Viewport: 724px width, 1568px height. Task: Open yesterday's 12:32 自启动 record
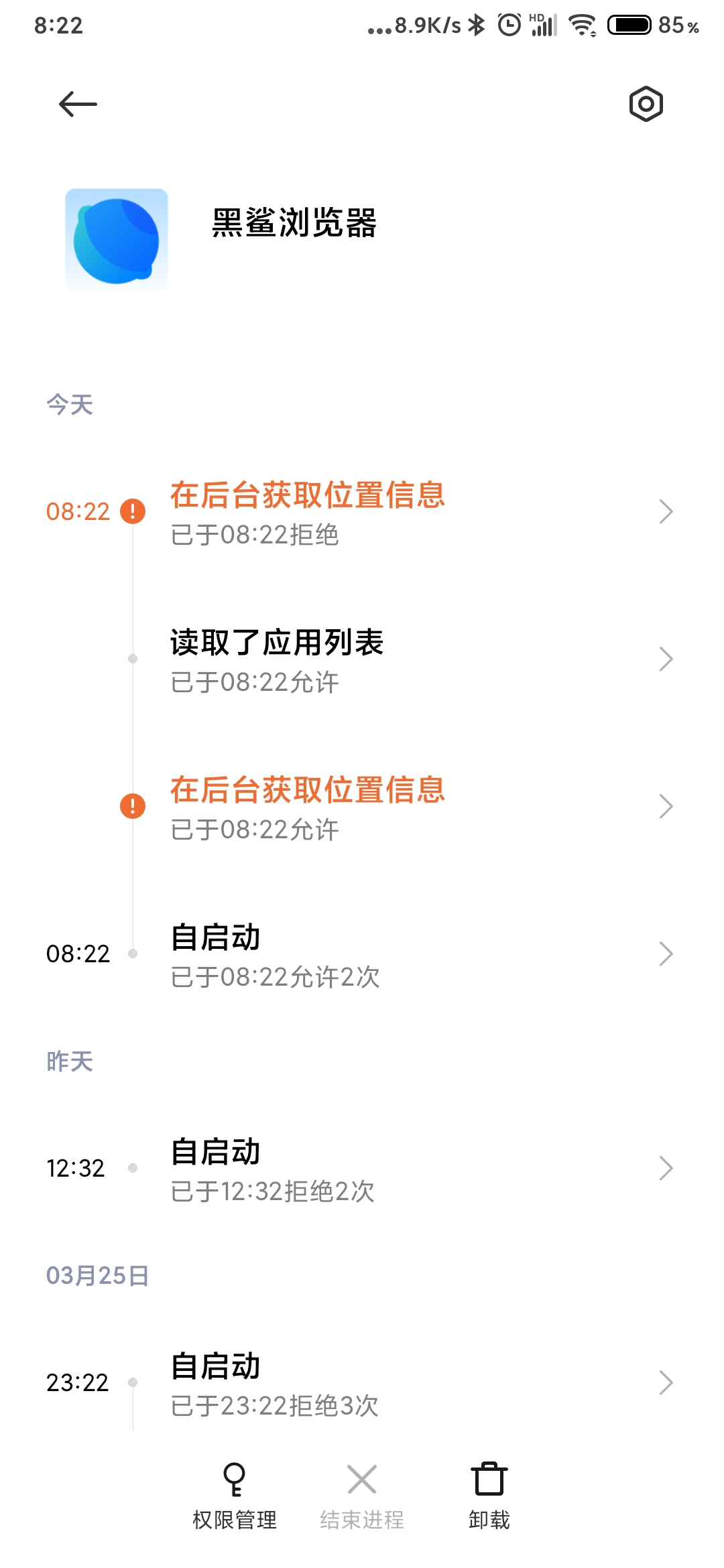point(362,1169)
